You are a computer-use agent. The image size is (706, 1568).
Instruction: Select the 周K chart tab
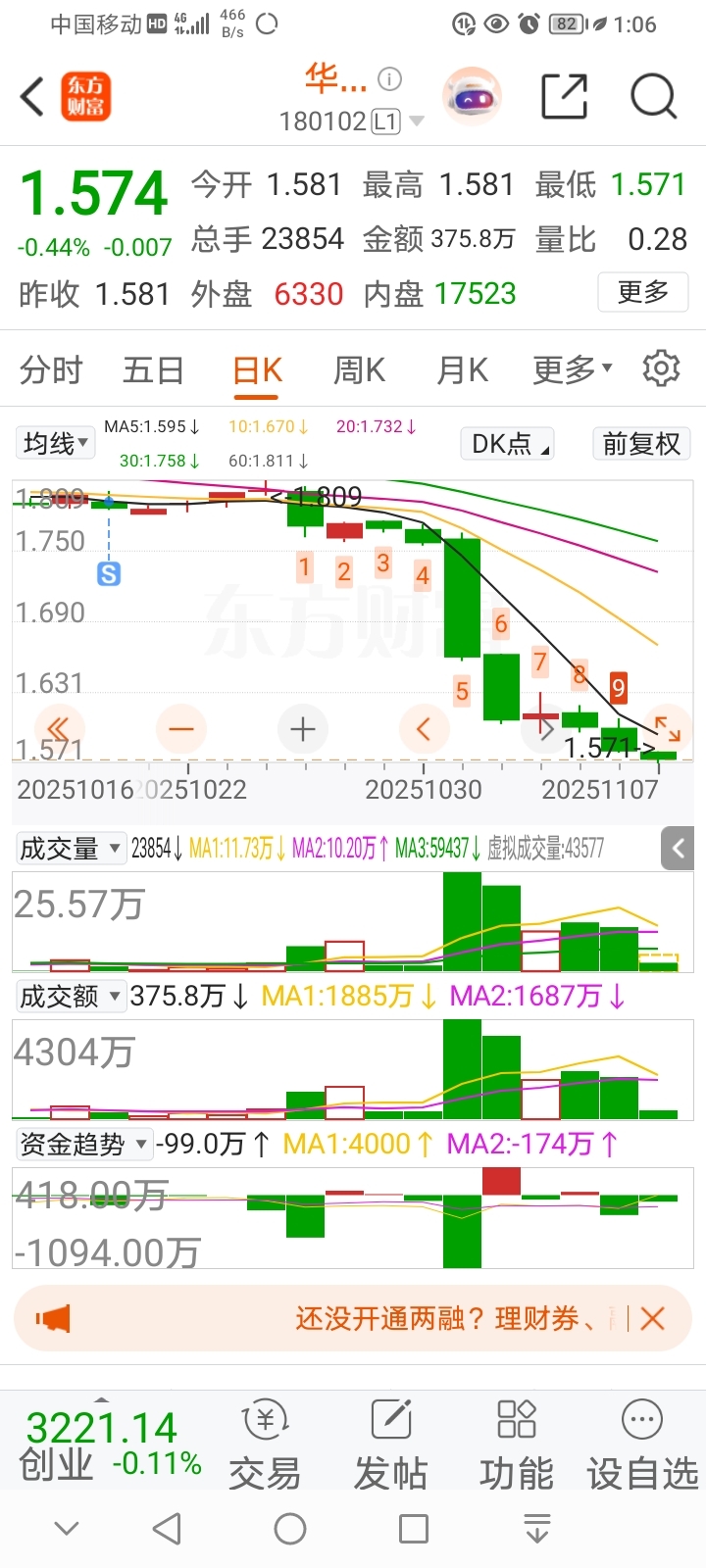tap(359, 370)
